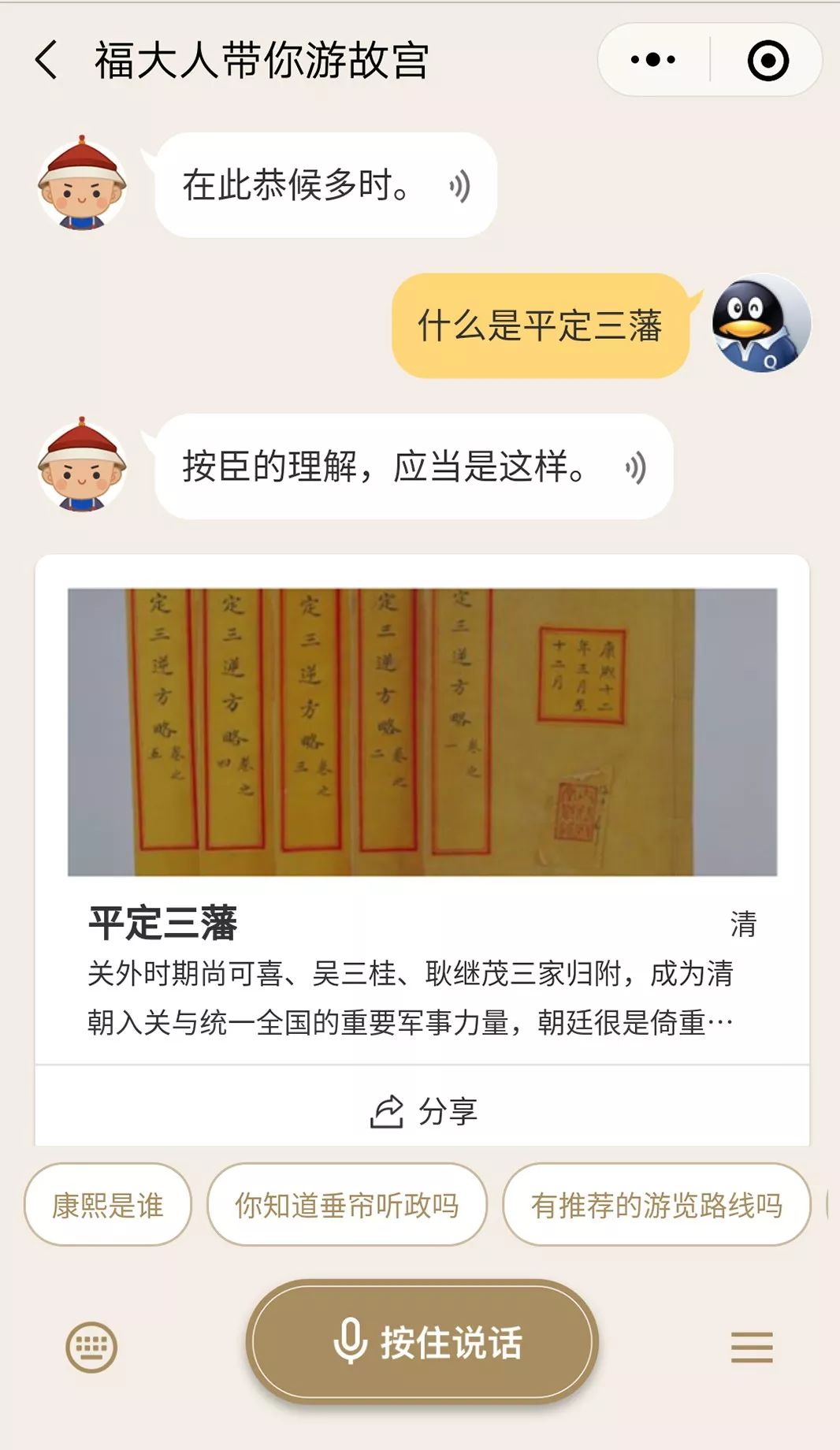Image resolution: width=840 pixels, height=1450 pixels.
Task: Go back from 福大人带你游故宫
Action: (47, 61)
